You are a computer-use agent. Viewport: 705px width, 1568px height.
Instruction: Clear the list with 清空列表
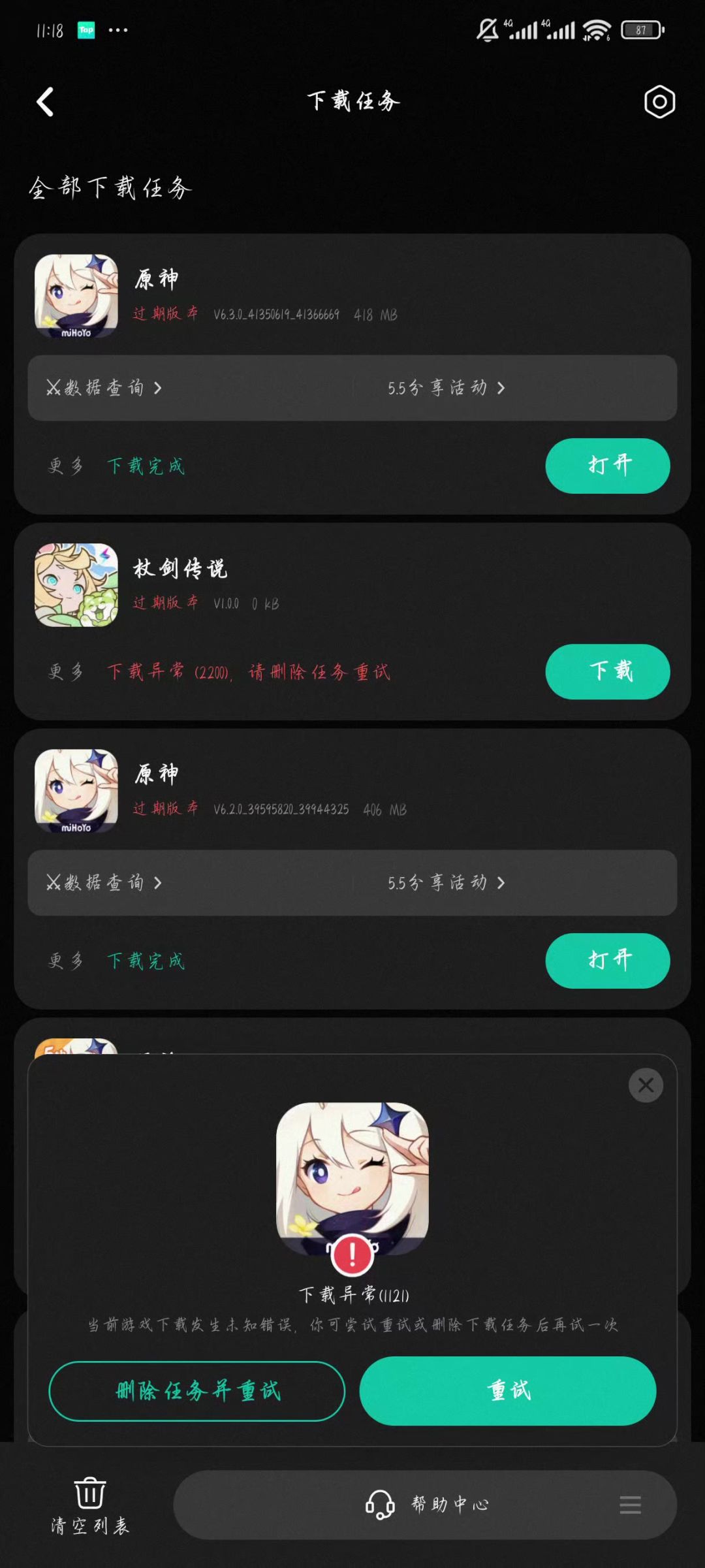(x=90, y=1506)
